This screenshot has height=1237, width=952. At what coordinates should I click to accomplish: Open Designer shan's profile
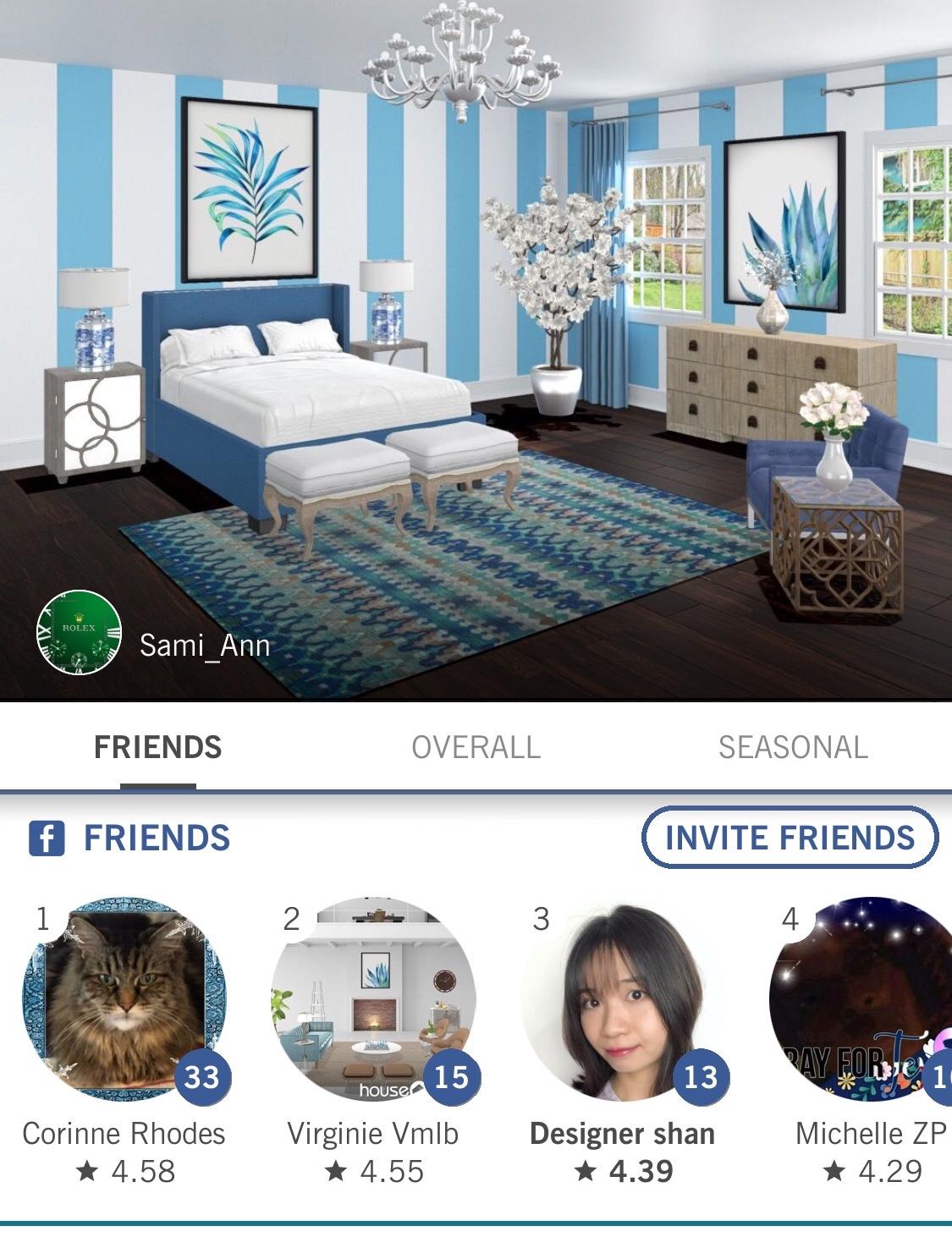point(623,1000)
